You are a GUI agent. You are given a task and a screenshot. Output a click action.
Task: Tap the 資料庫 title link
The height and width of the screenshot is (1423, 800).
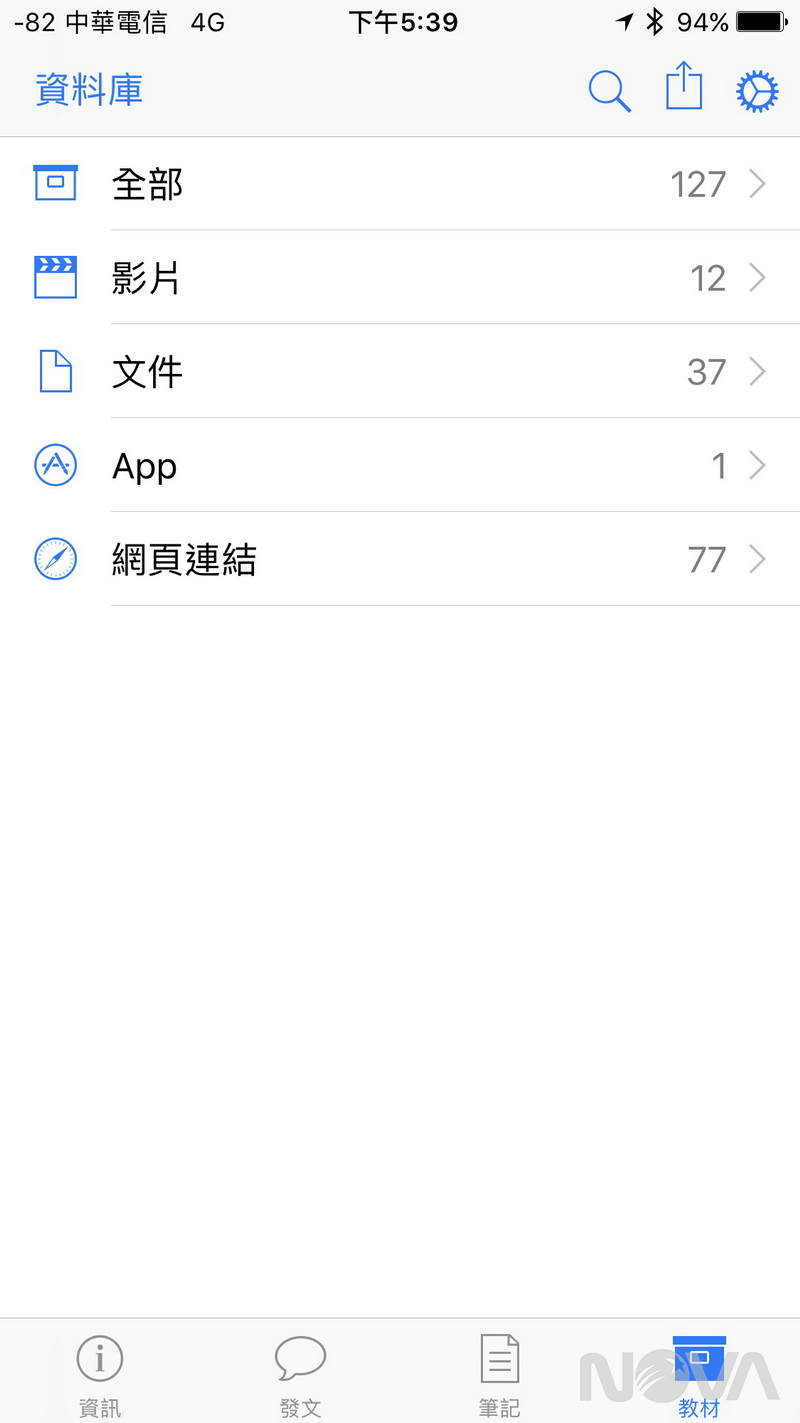coord(88,90)
